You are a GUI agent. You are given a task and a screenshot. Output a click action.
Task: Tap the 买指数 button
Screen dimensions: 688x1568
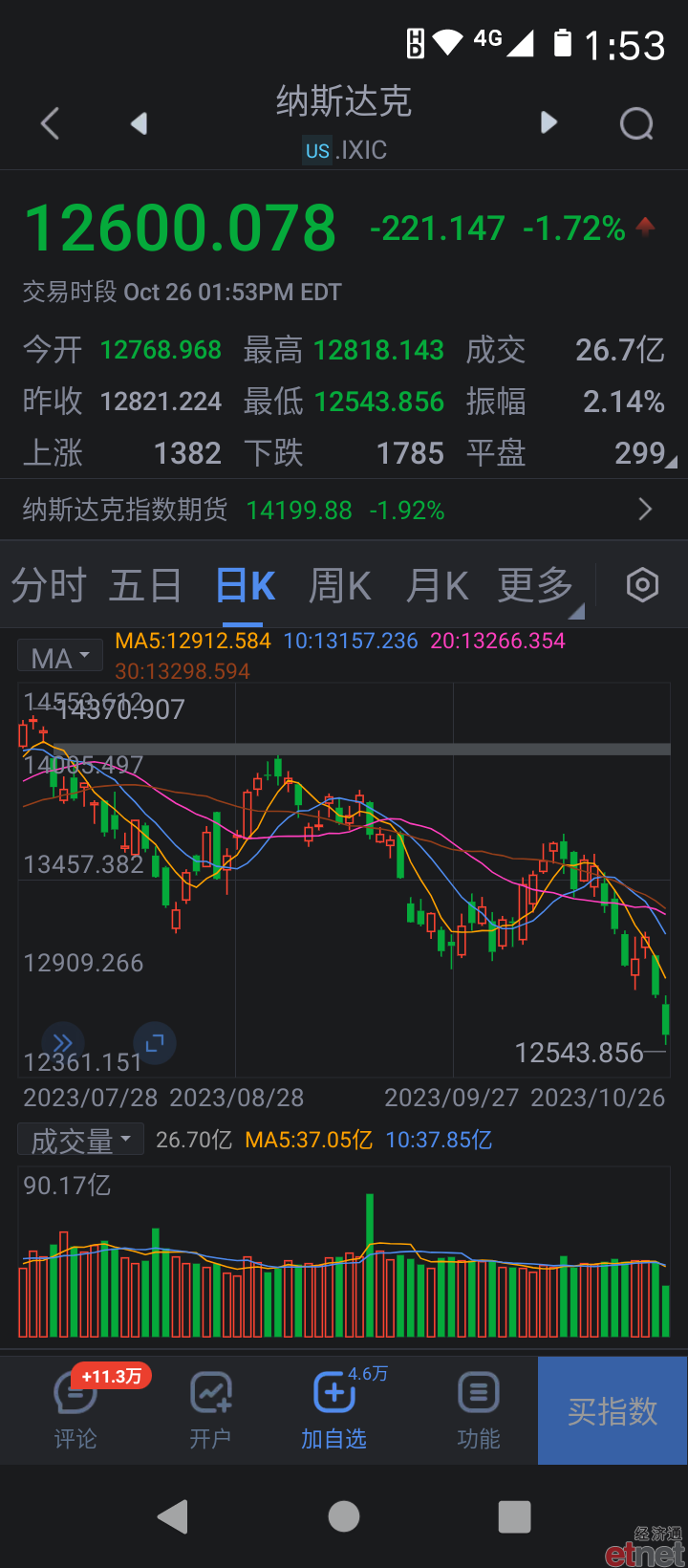click(613, 1410)
